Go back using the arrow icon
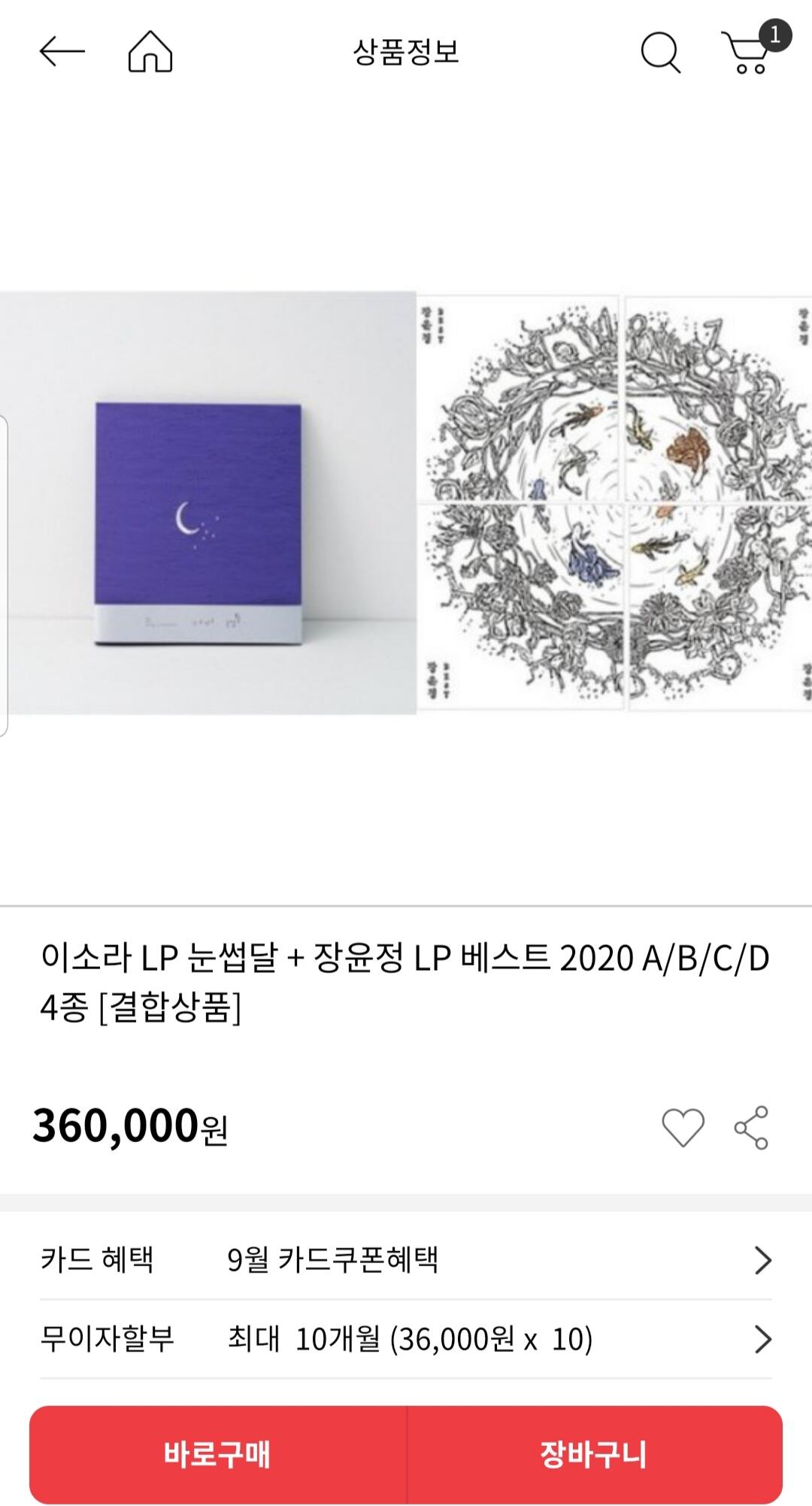812x1506 pixels. pos(62,52)
